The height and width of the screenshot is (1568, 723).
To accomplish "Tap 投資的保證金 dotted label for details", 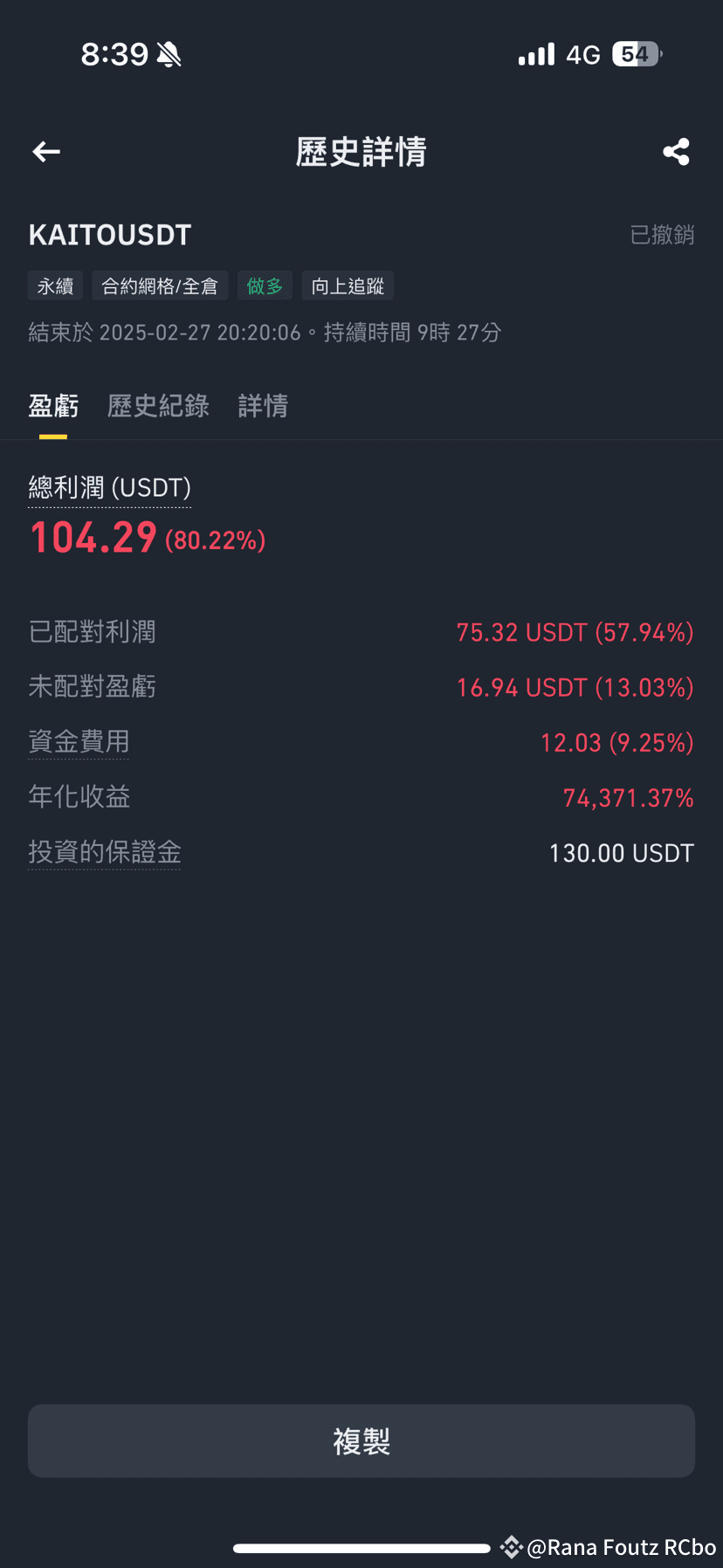I will pyautogui.click(x=104, y=852).
